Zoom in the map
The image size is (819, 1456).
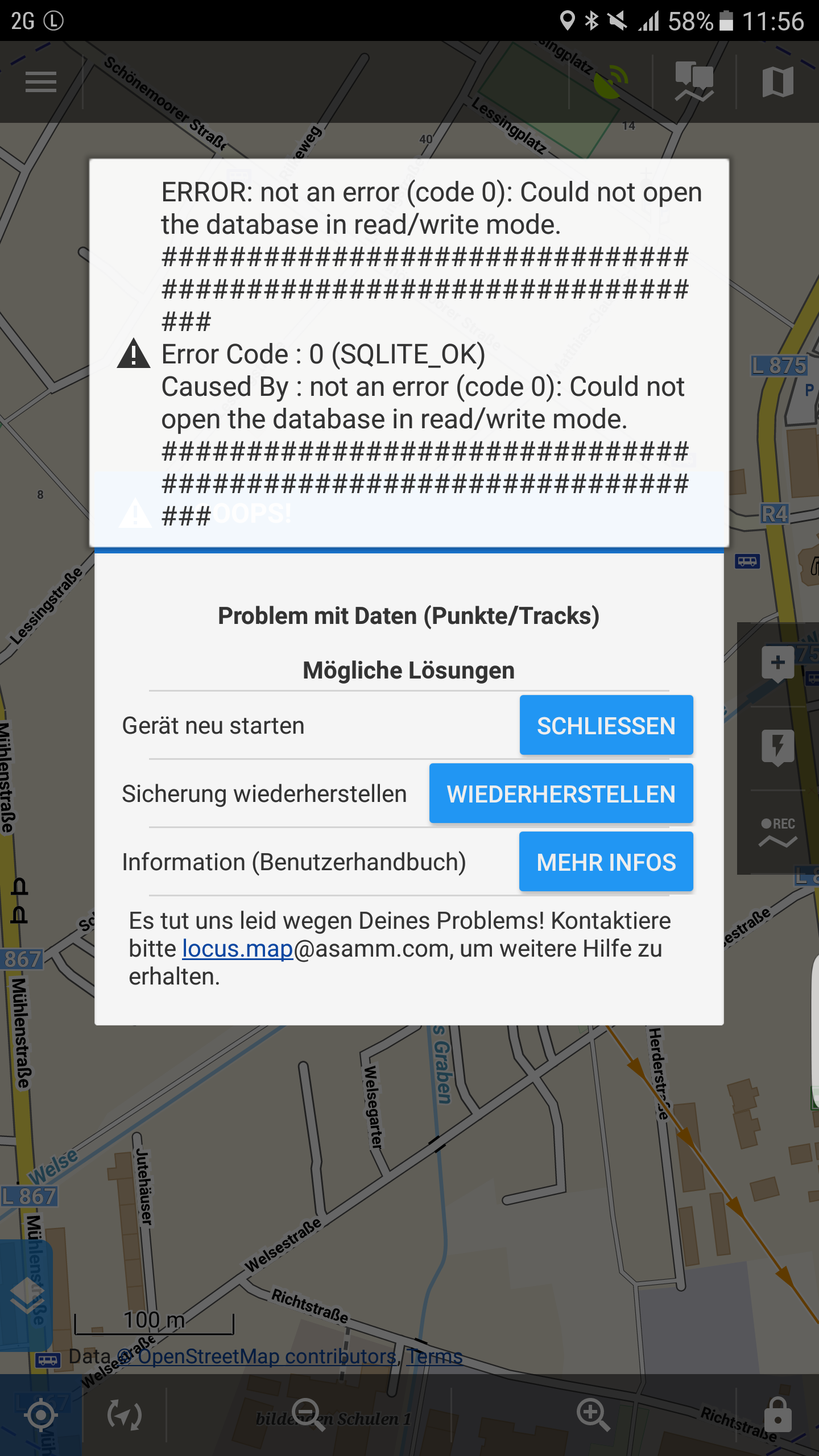[x=593, y=1415]
